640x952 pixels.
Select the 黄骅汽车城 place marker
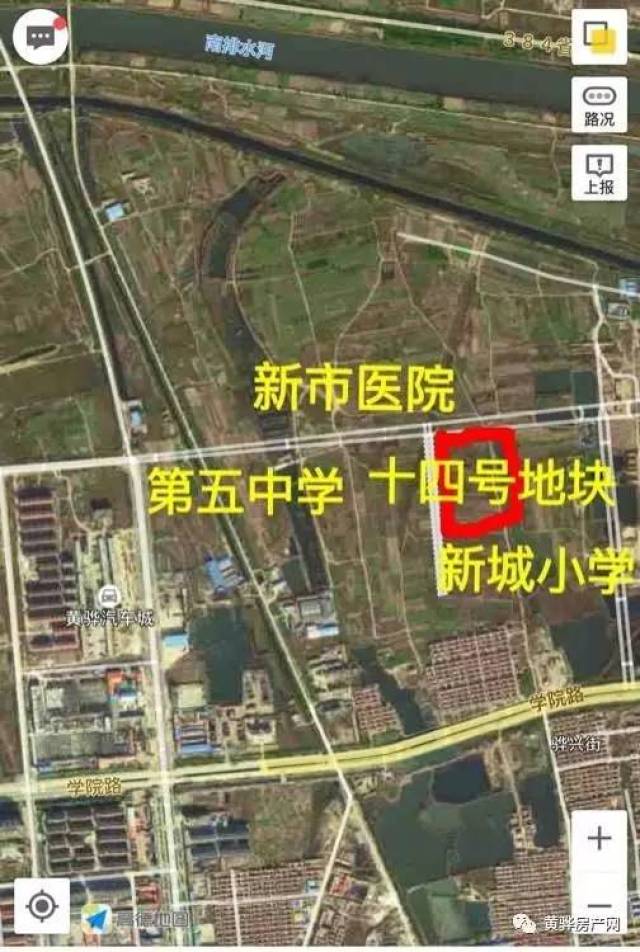coord(111,598)
